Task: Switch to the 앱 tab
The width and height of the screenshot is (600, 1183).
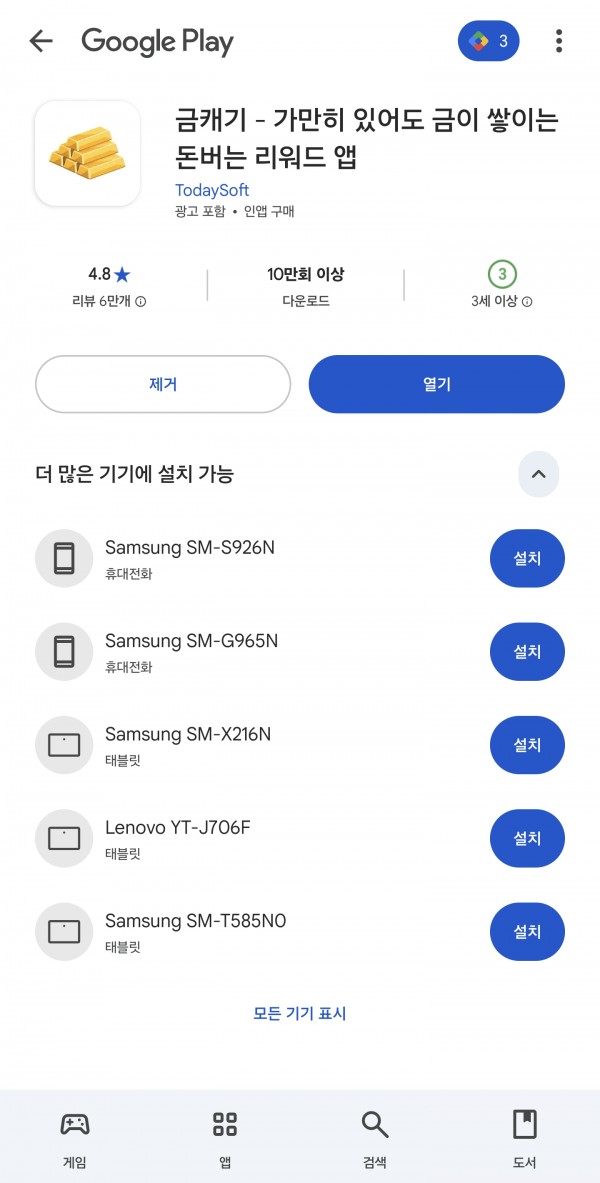Action: click(225, 1137)
